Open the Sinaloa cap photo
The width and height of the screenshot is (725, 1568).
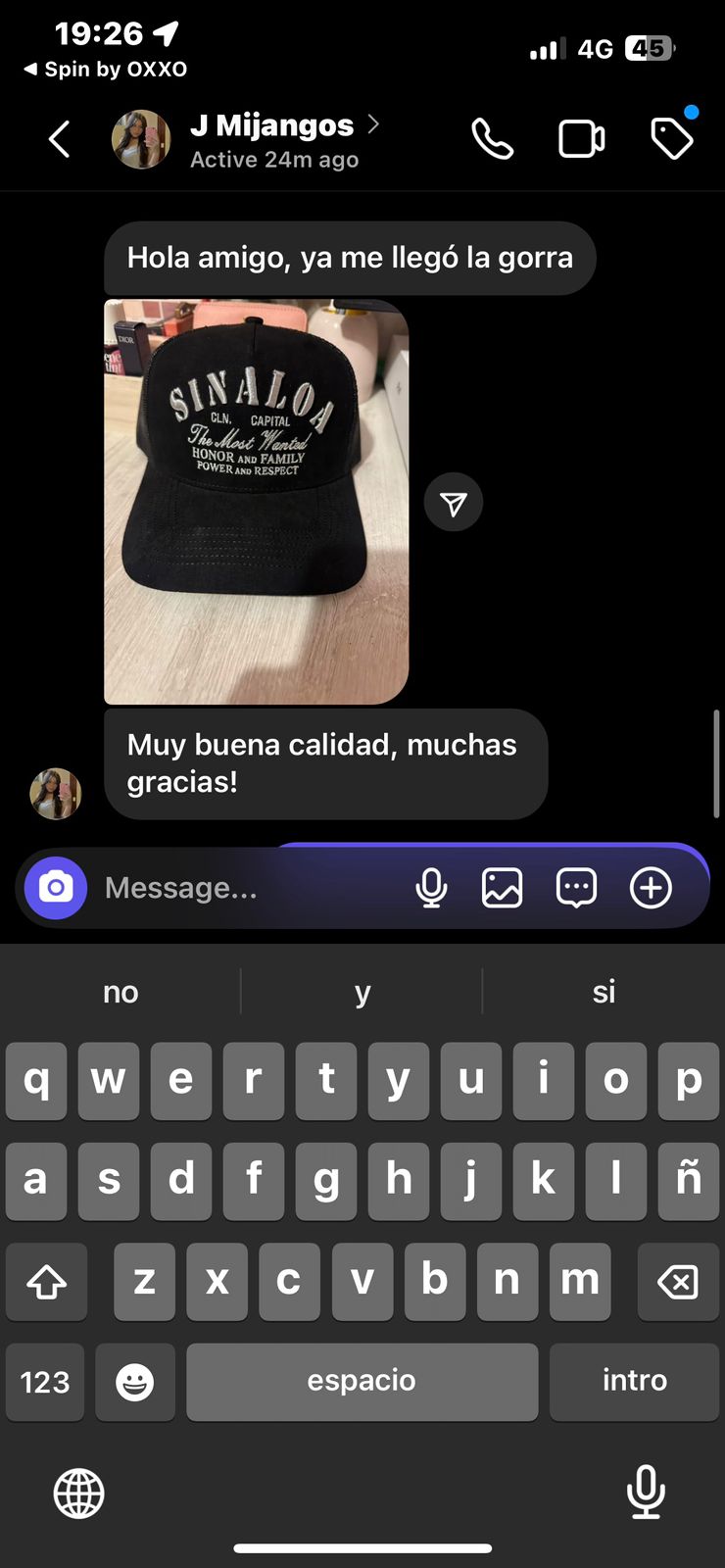point(257,502)
